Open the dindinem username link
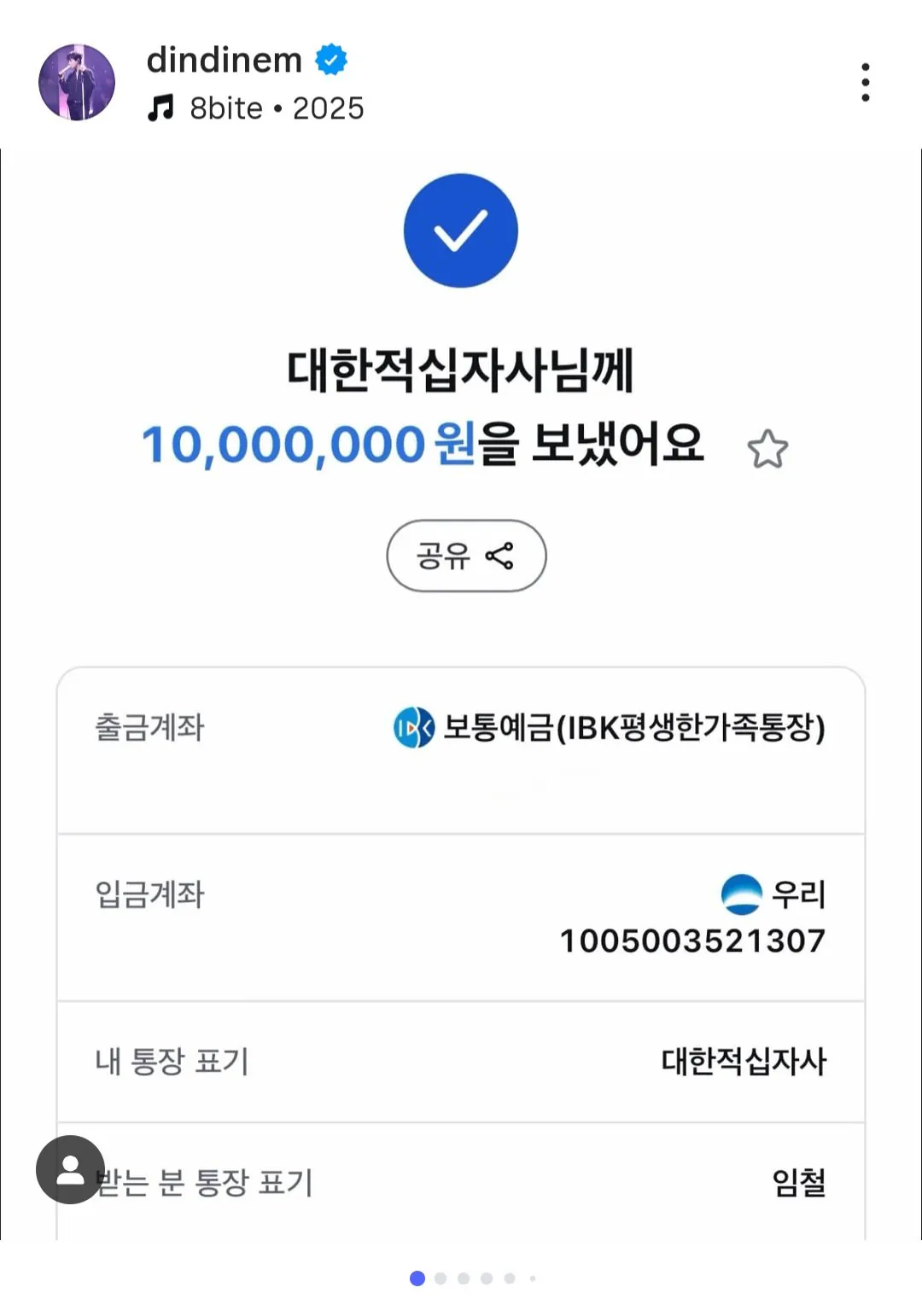This screenshot has height=1316, width=922. (225, 61)
